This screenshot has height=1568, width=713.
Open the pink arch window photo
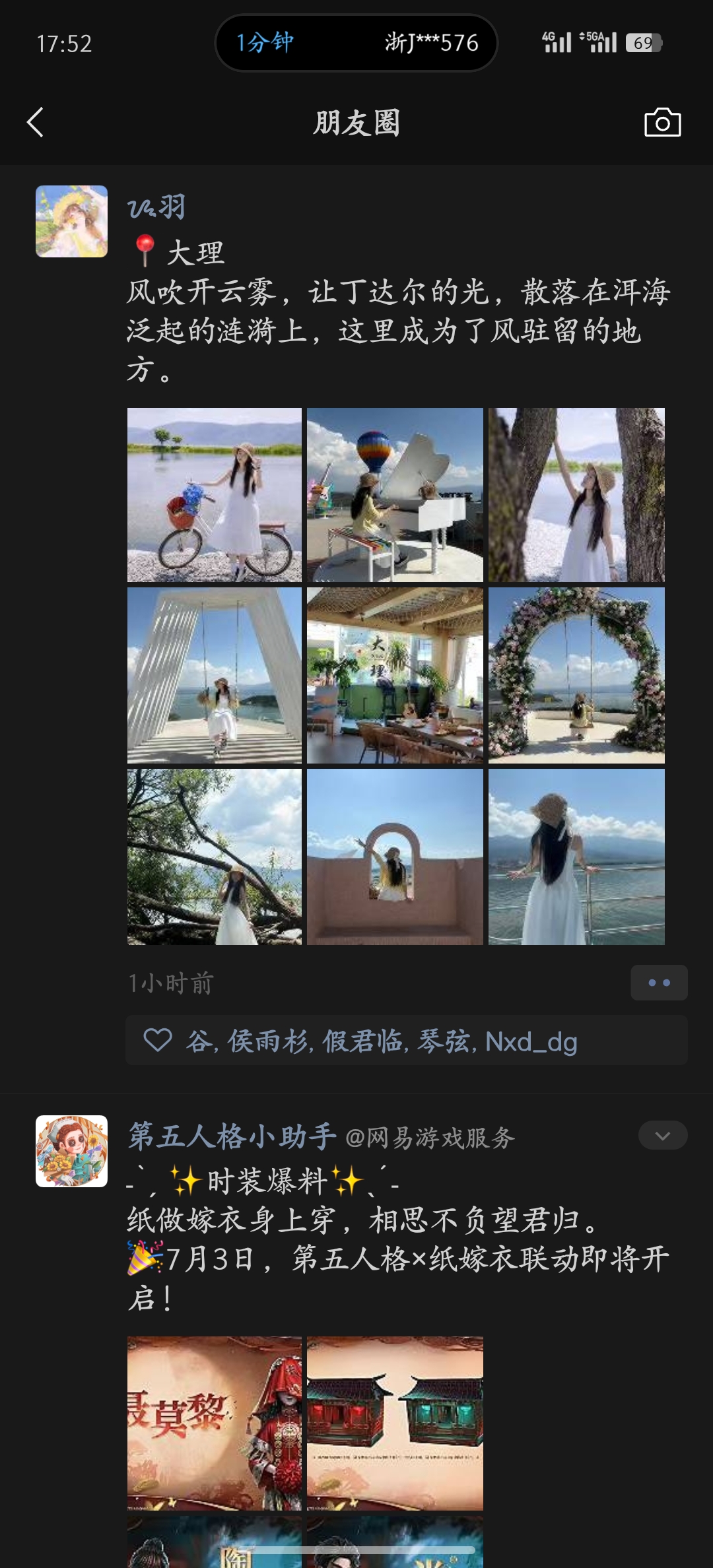[395, 857]
